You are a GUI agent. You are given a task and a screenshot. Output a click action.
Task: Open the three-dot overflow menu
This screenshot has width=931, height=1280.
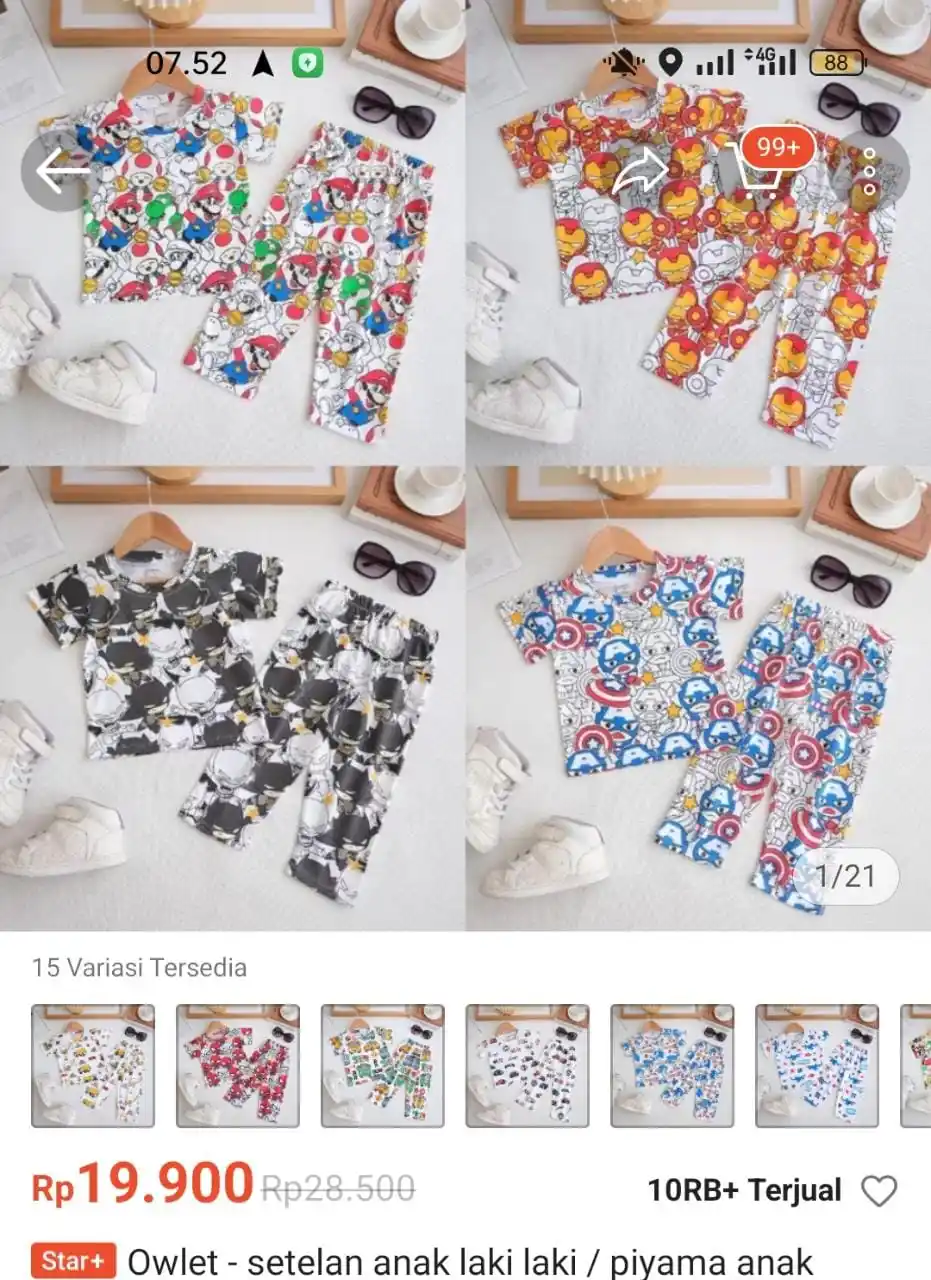869,172
